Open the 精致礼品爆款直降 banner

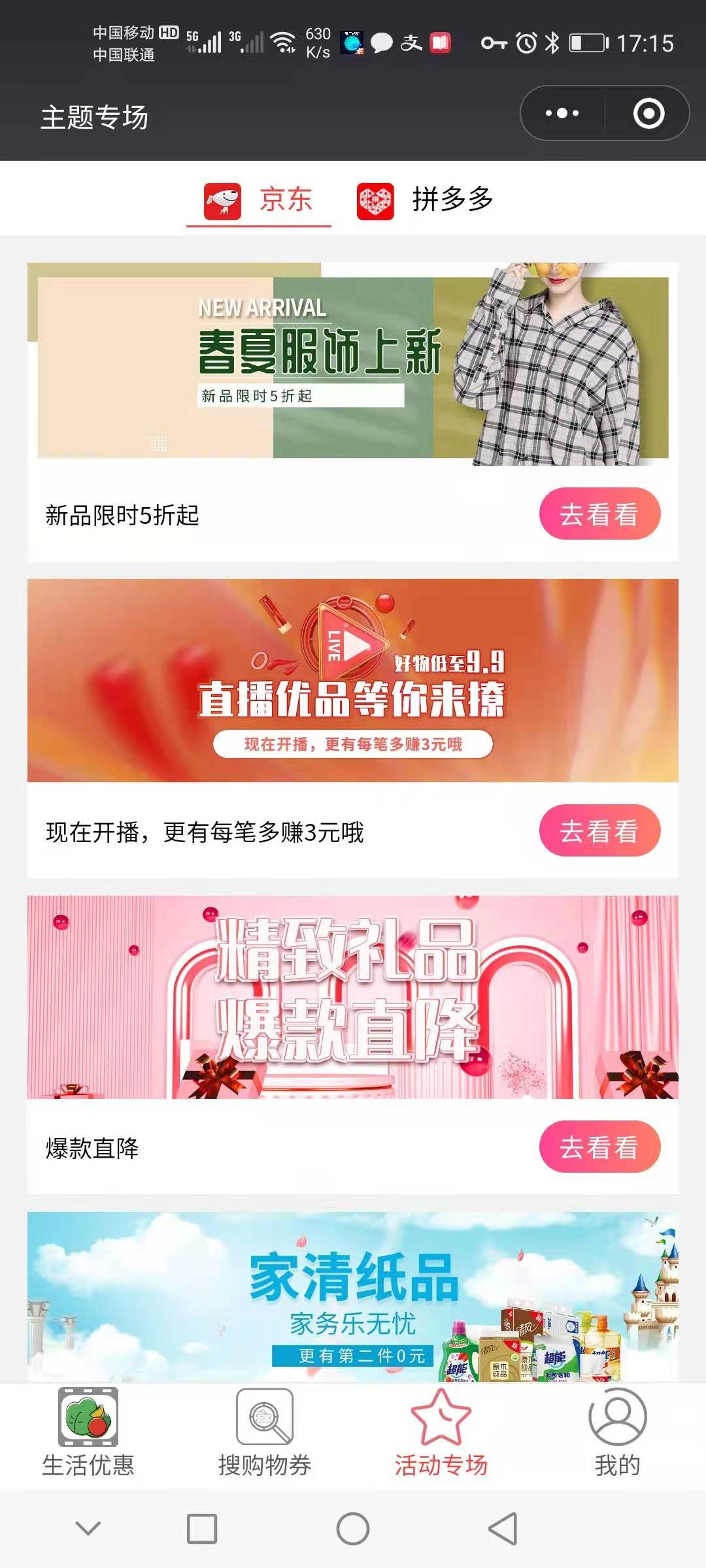point(353,997)
